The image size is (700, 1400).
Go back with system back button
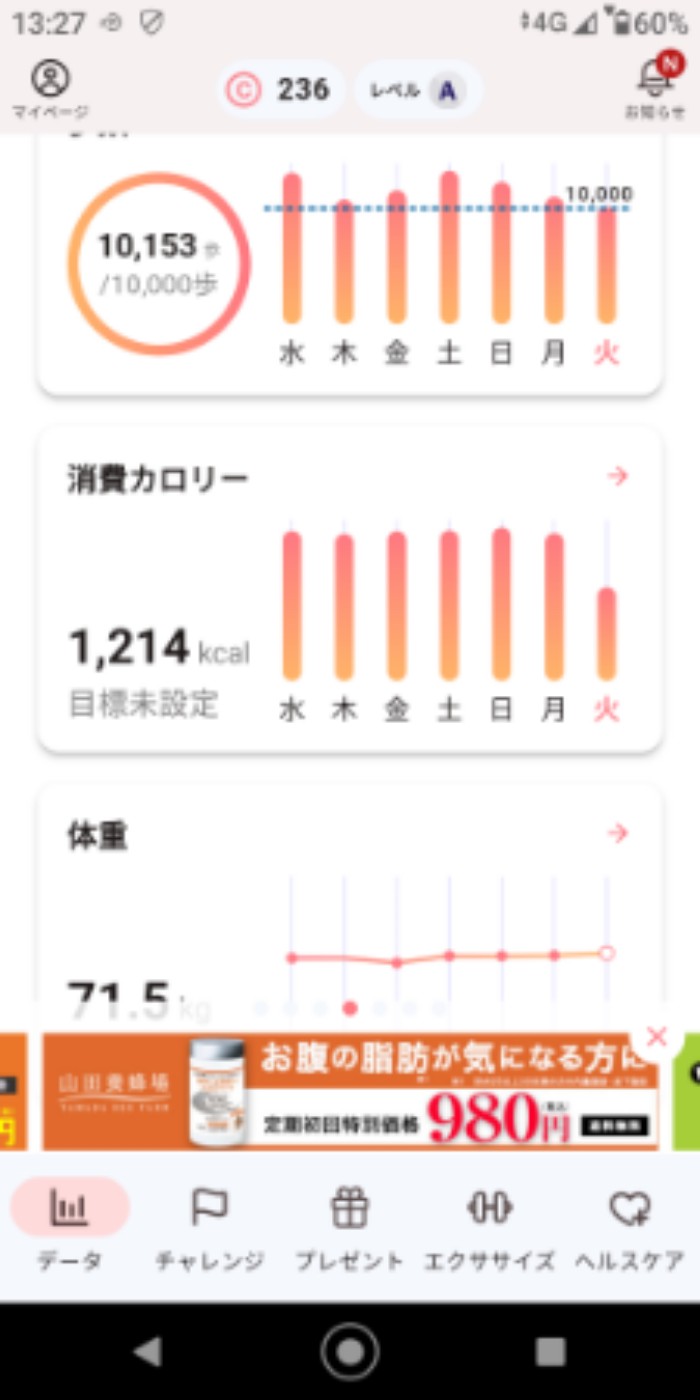[148, 1352]
